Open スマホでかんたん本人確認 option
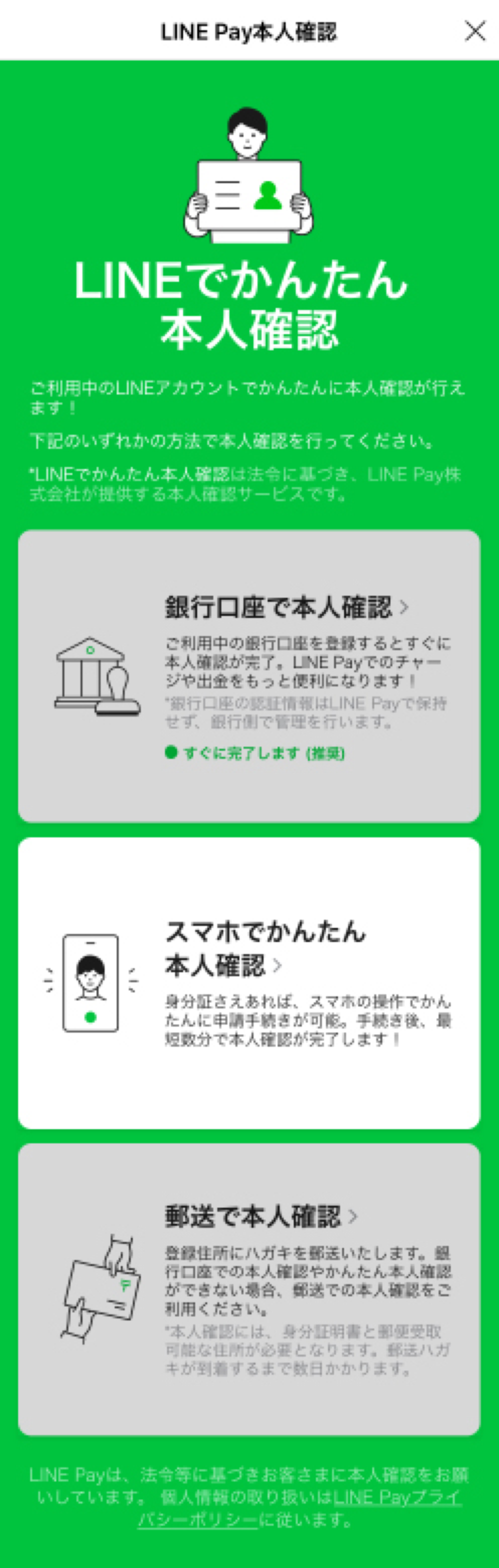The image size is (499, 1568). (249, 983)
